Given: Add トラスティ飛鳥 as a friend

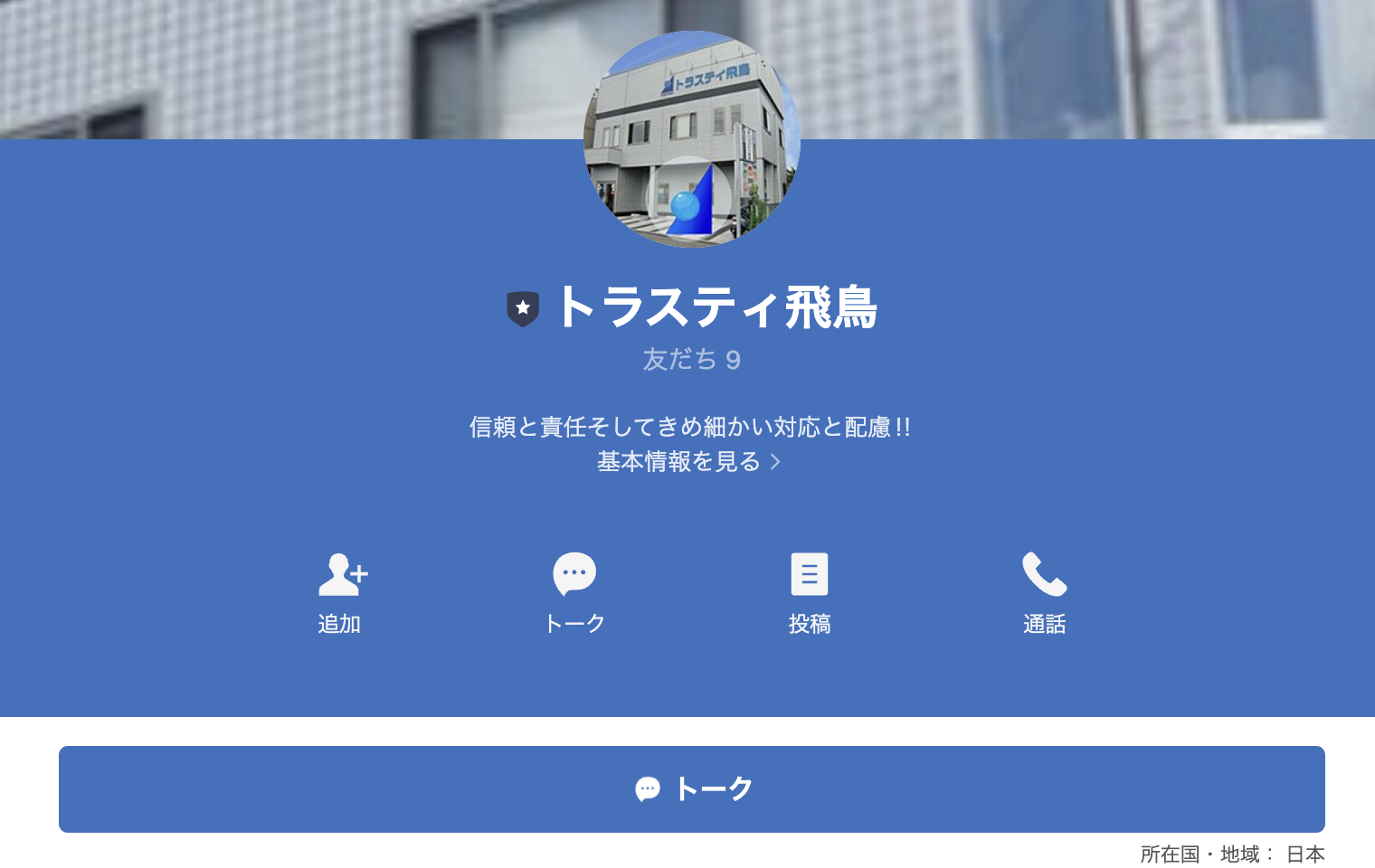Looking at the screenshot, I should tap(341, 591).
